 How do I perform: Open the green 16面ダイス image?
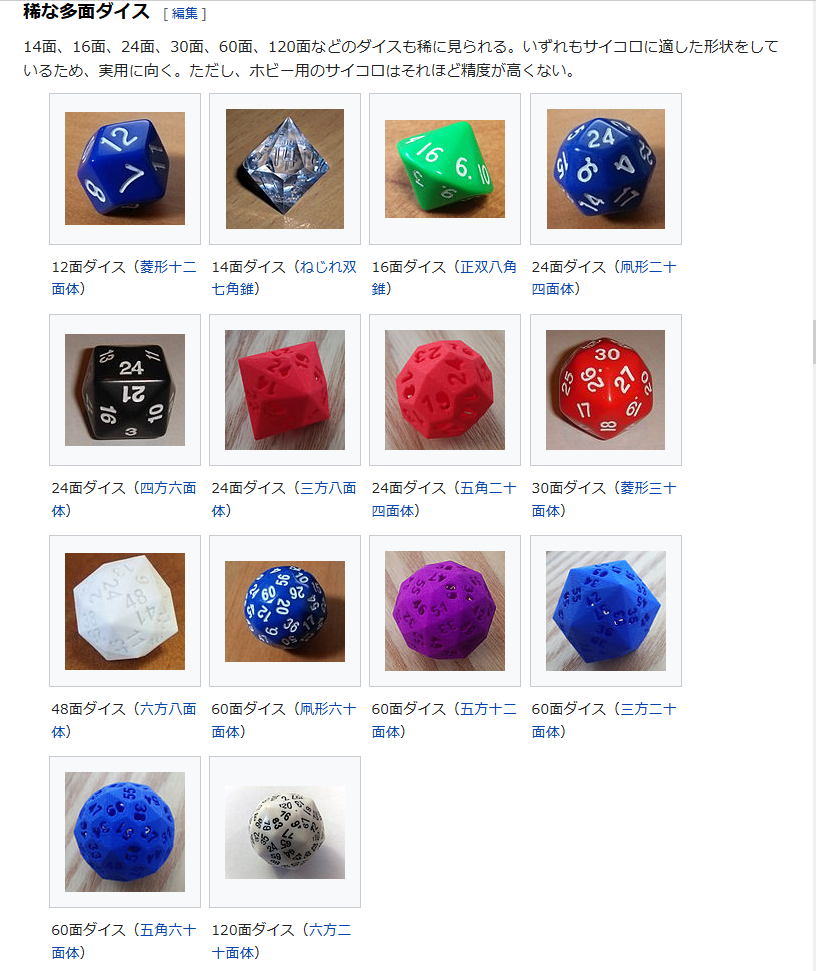[x=445, y=168]
